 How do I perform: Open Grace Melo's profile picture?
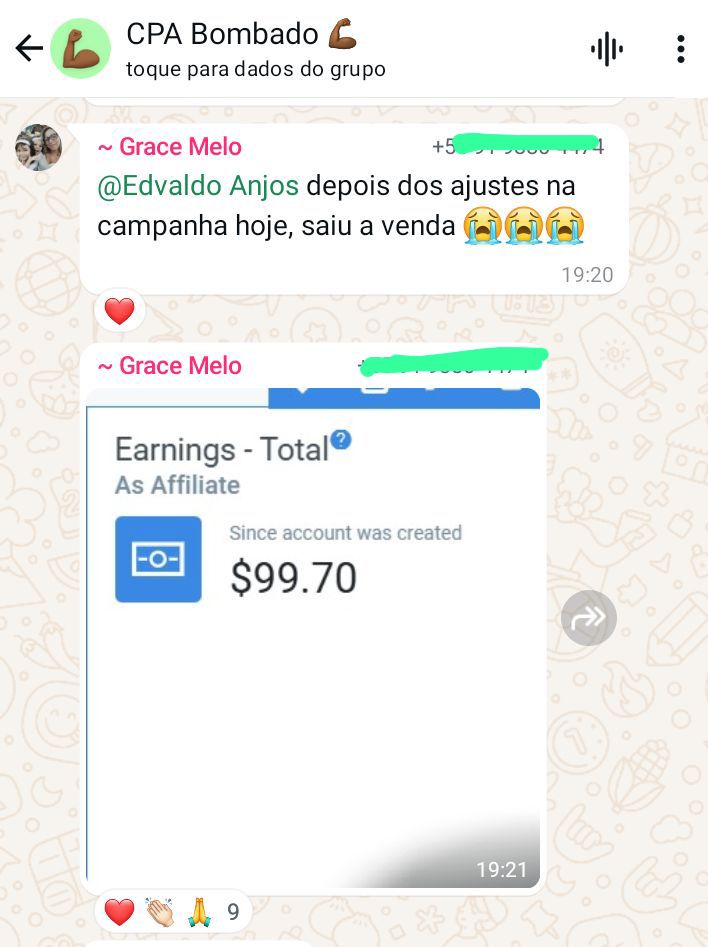tap(39, 148)
